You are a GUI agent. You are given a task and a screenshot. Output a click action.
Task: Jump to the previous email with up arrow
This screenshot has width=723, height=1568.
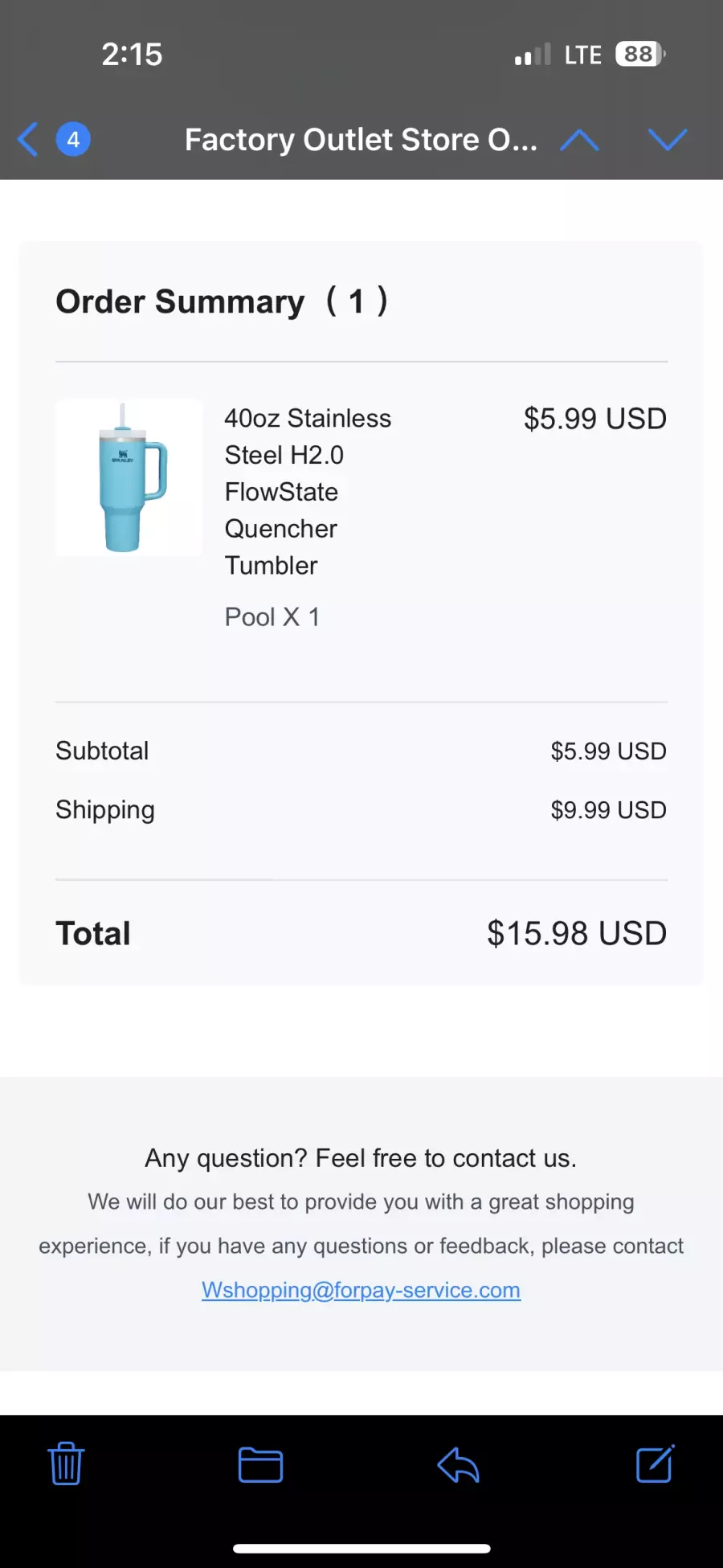point(579,141)
